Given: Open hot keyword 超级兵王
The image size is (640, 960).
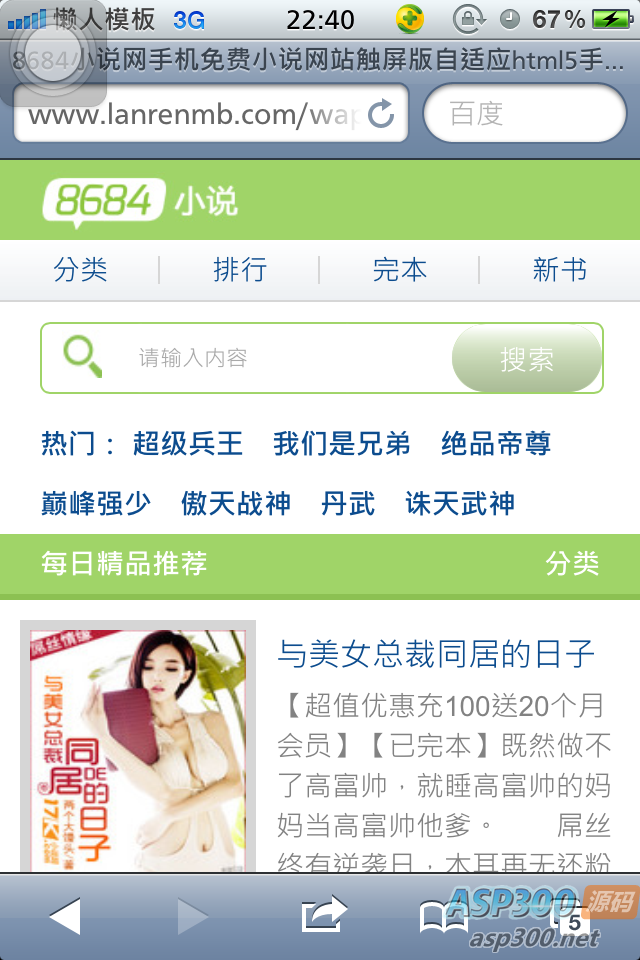Looking at the screenshot, I should pos(188,443).
